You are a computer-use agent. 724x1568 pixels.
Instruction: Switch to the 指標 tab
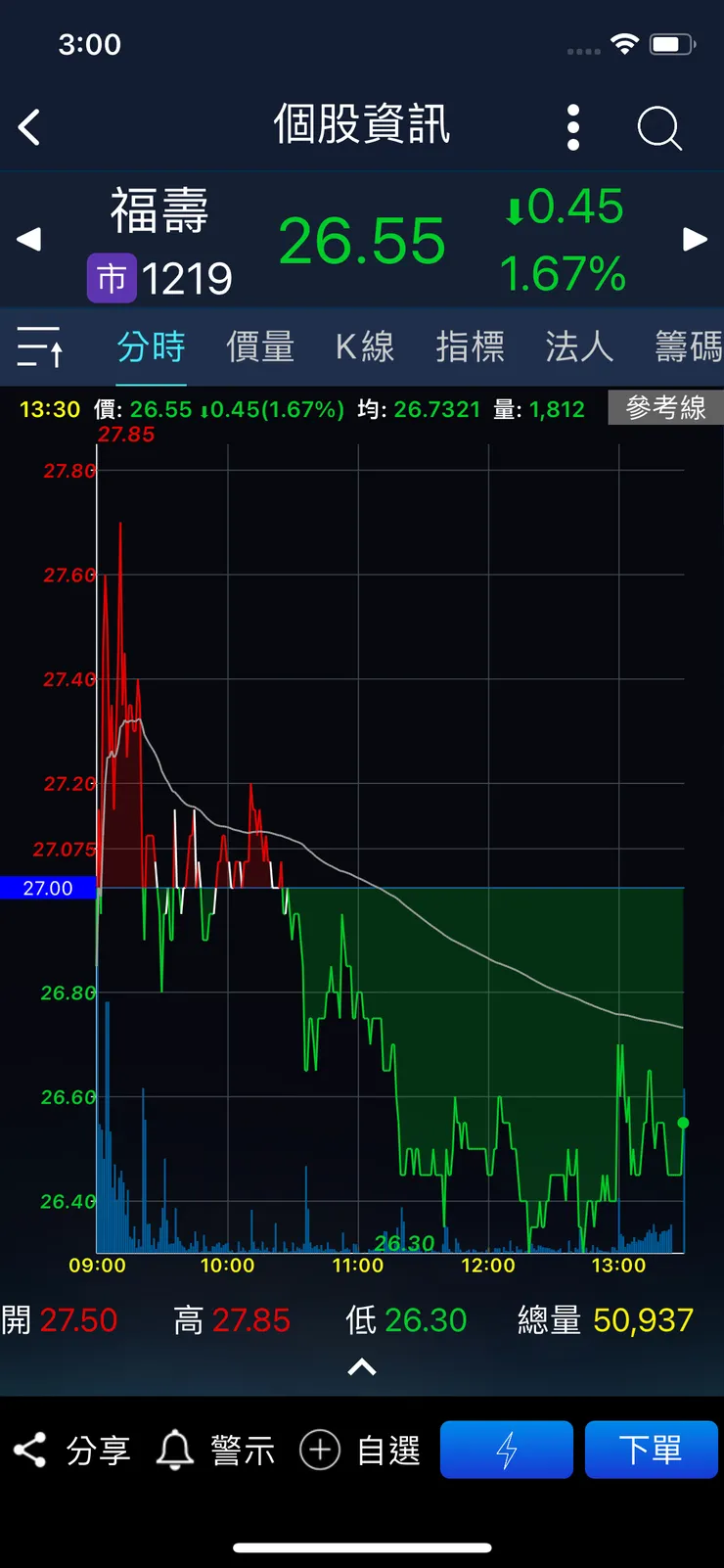(x=471, y=346)
